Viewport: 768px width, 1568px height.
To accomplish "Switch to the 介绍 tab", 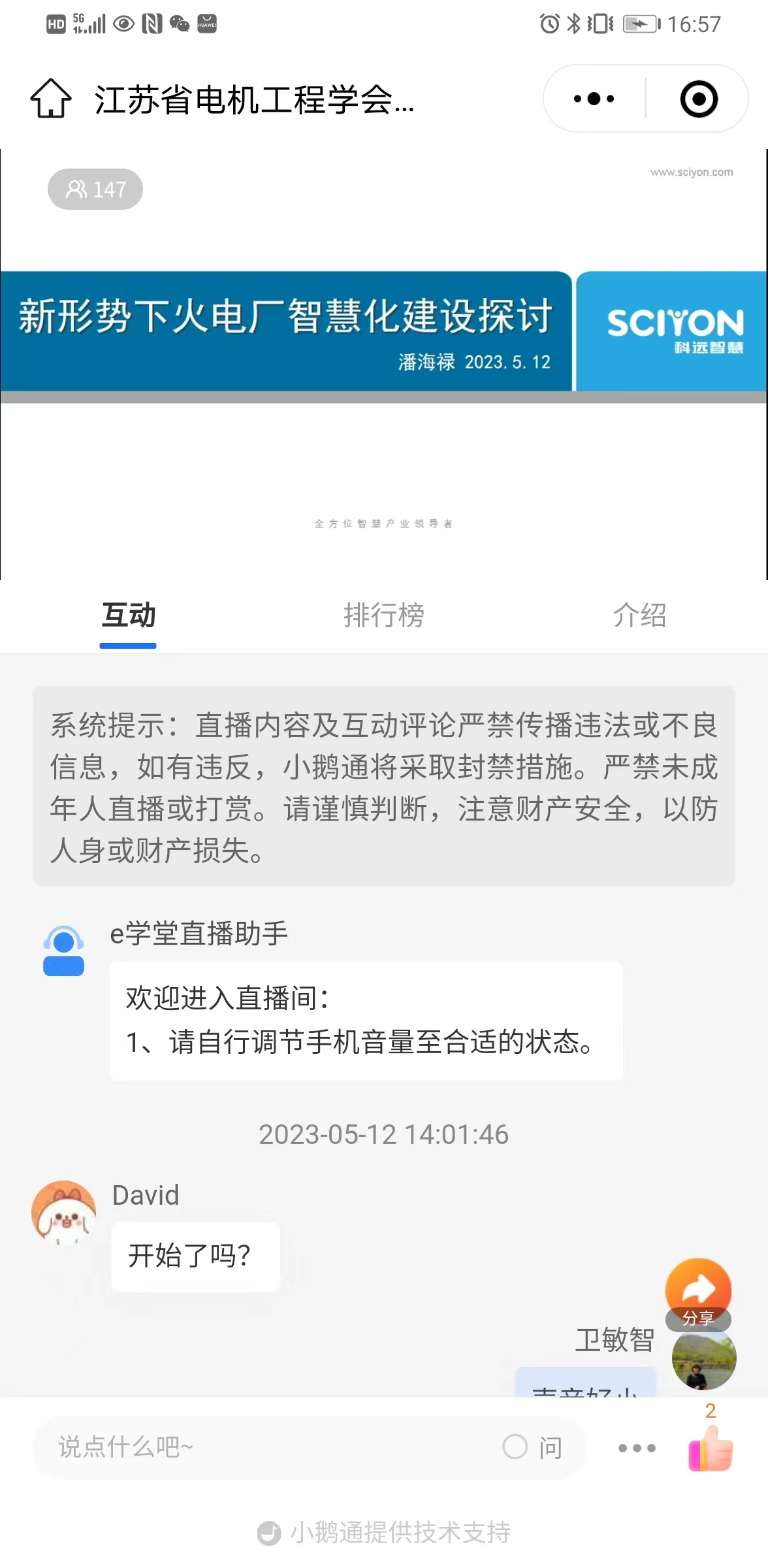I will click(639, 615).
